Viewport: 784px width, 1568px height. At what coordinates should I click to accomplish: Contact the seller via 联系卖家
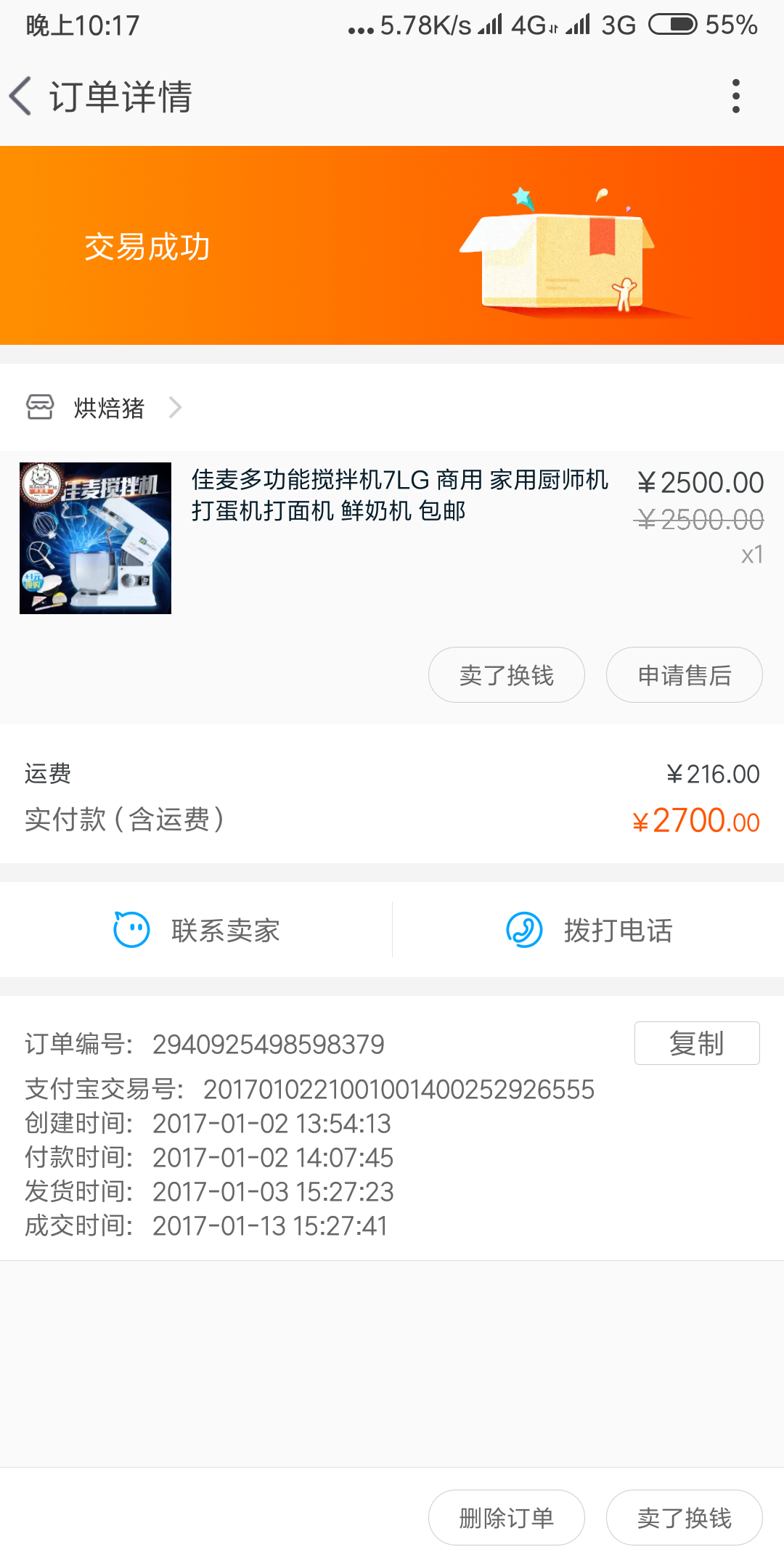point(196,930)
